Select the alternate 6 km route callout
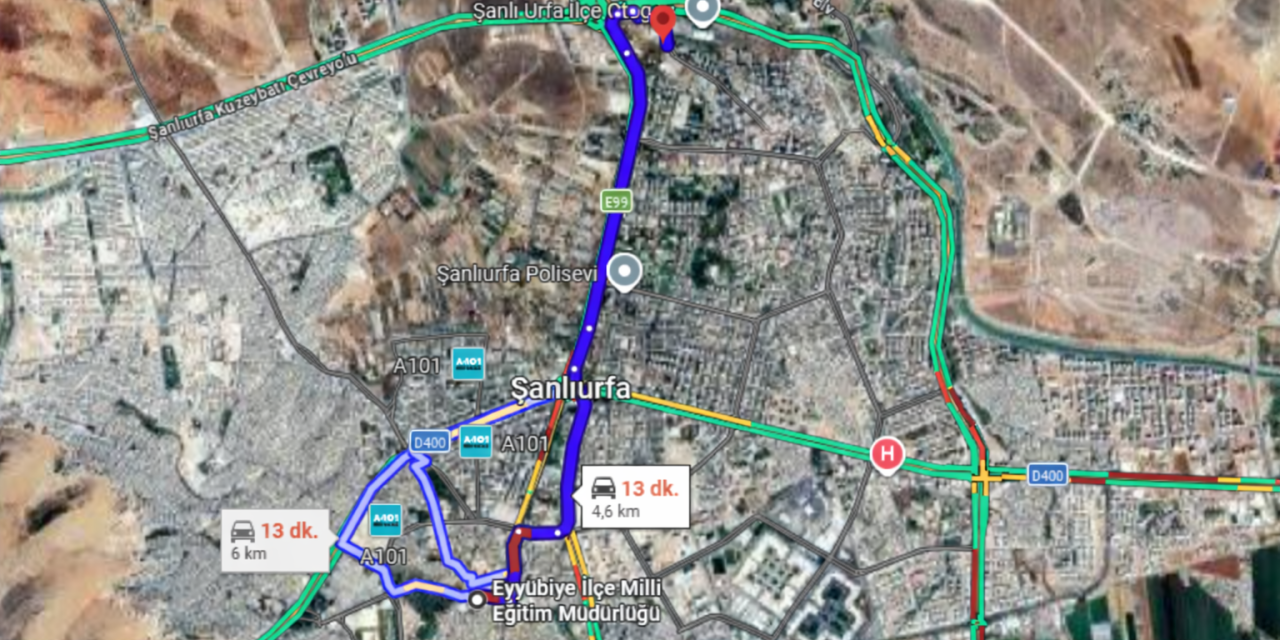Screen dimensions: 1280x640 275,540
